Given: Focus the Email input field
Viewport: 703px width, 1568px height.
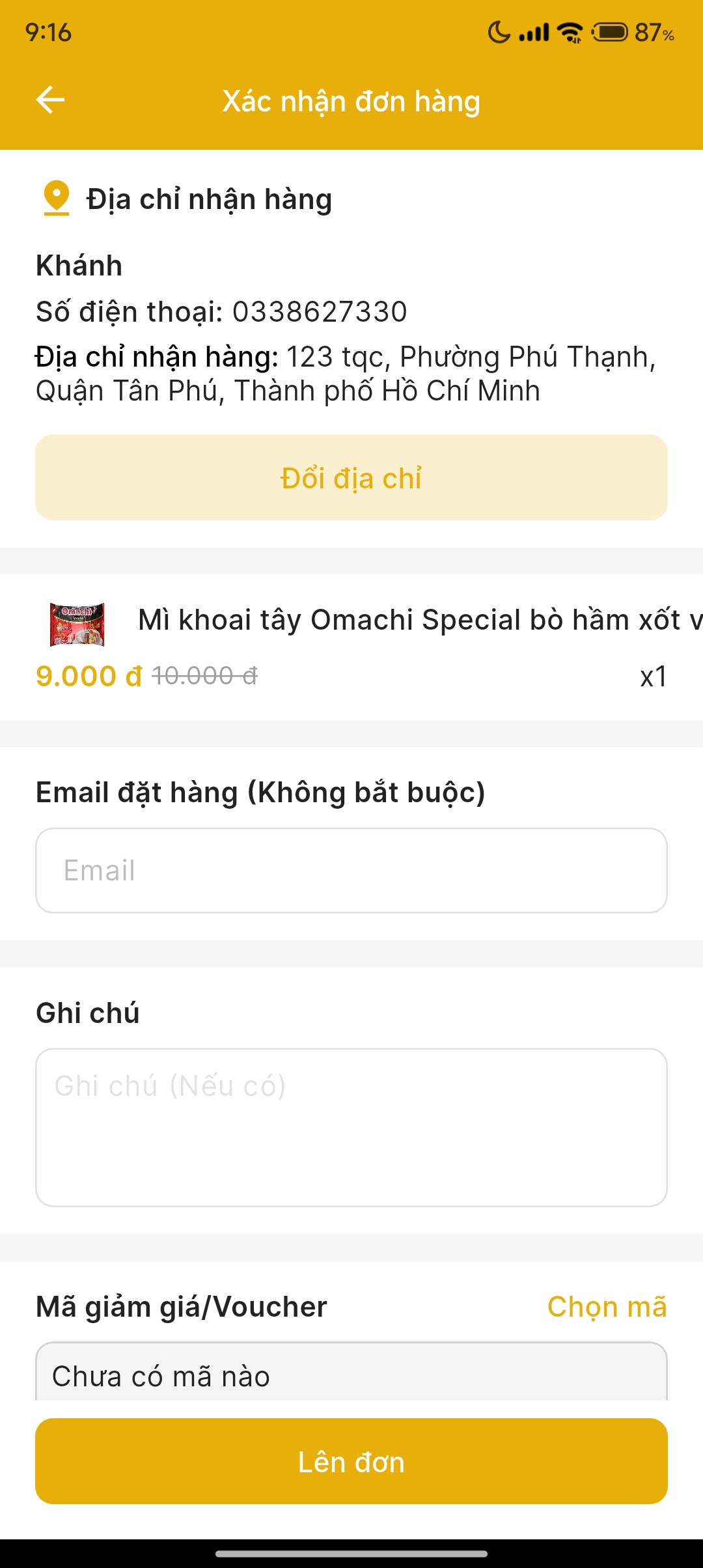Looking at the screenshot, I should pyautogui.click(x=351, y=871).
